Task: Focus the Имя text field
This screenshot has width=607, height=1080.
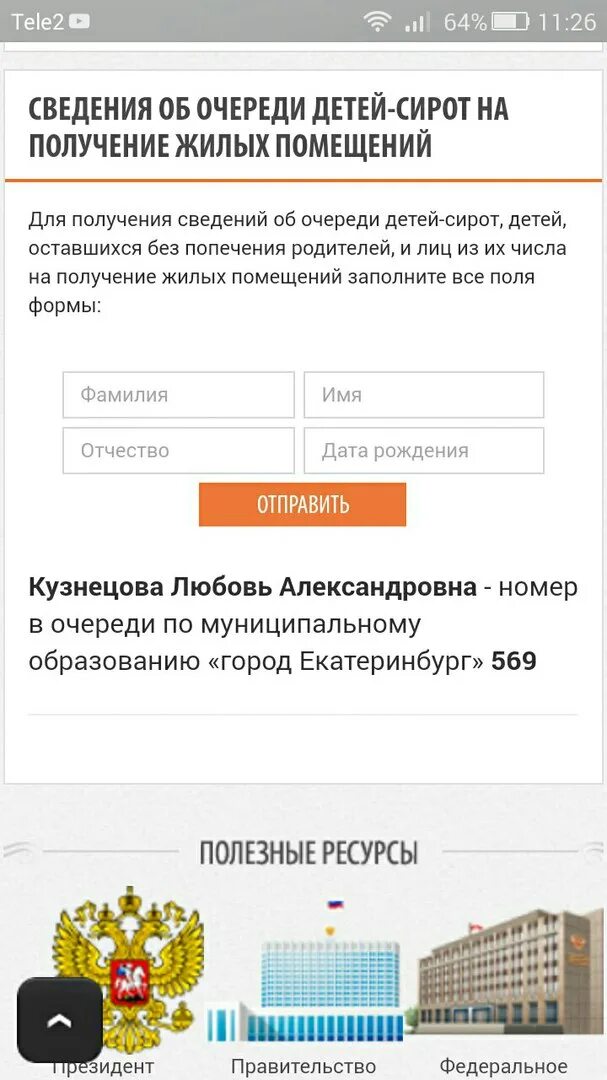Action: coord(424,395)
